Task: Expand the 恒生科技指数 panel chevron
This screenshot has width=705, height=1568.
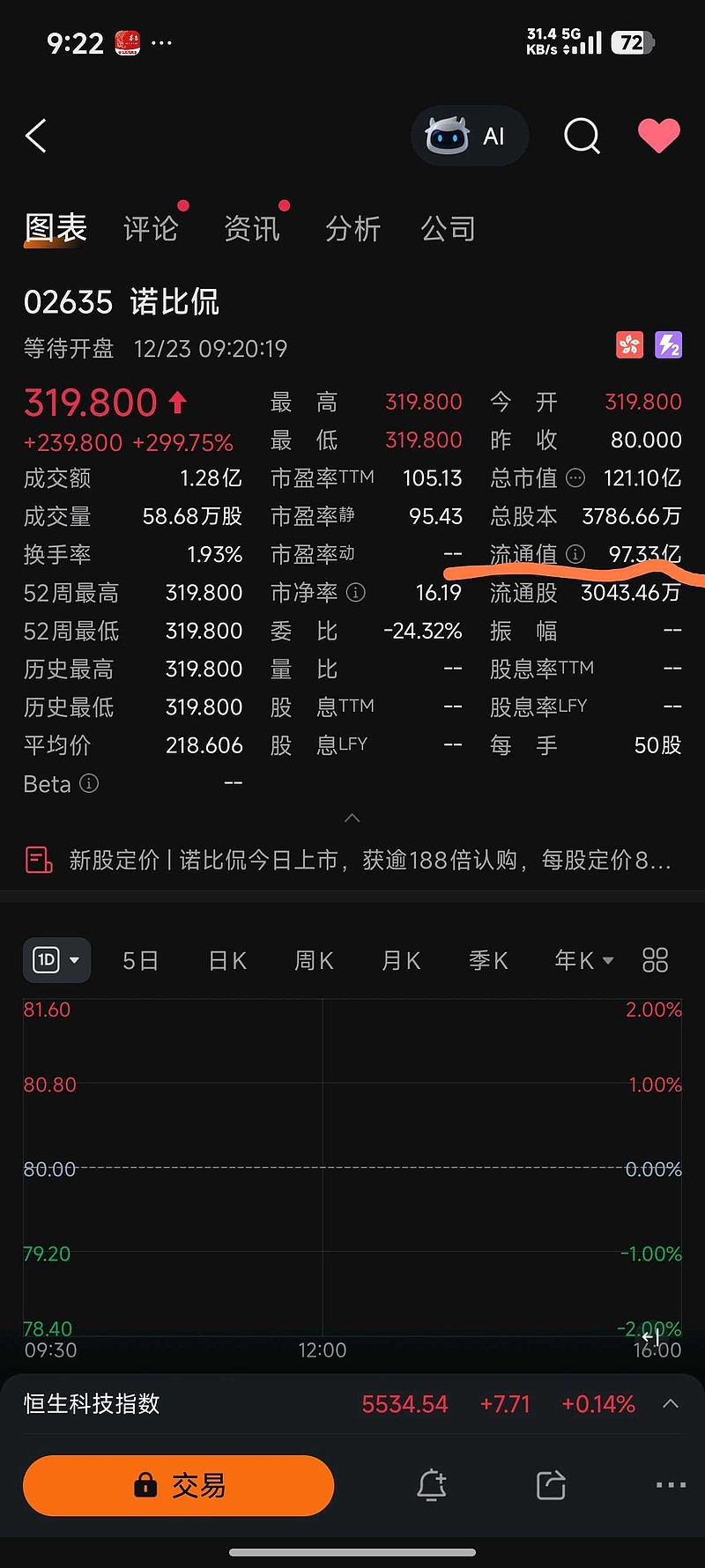Action: 669,1404
